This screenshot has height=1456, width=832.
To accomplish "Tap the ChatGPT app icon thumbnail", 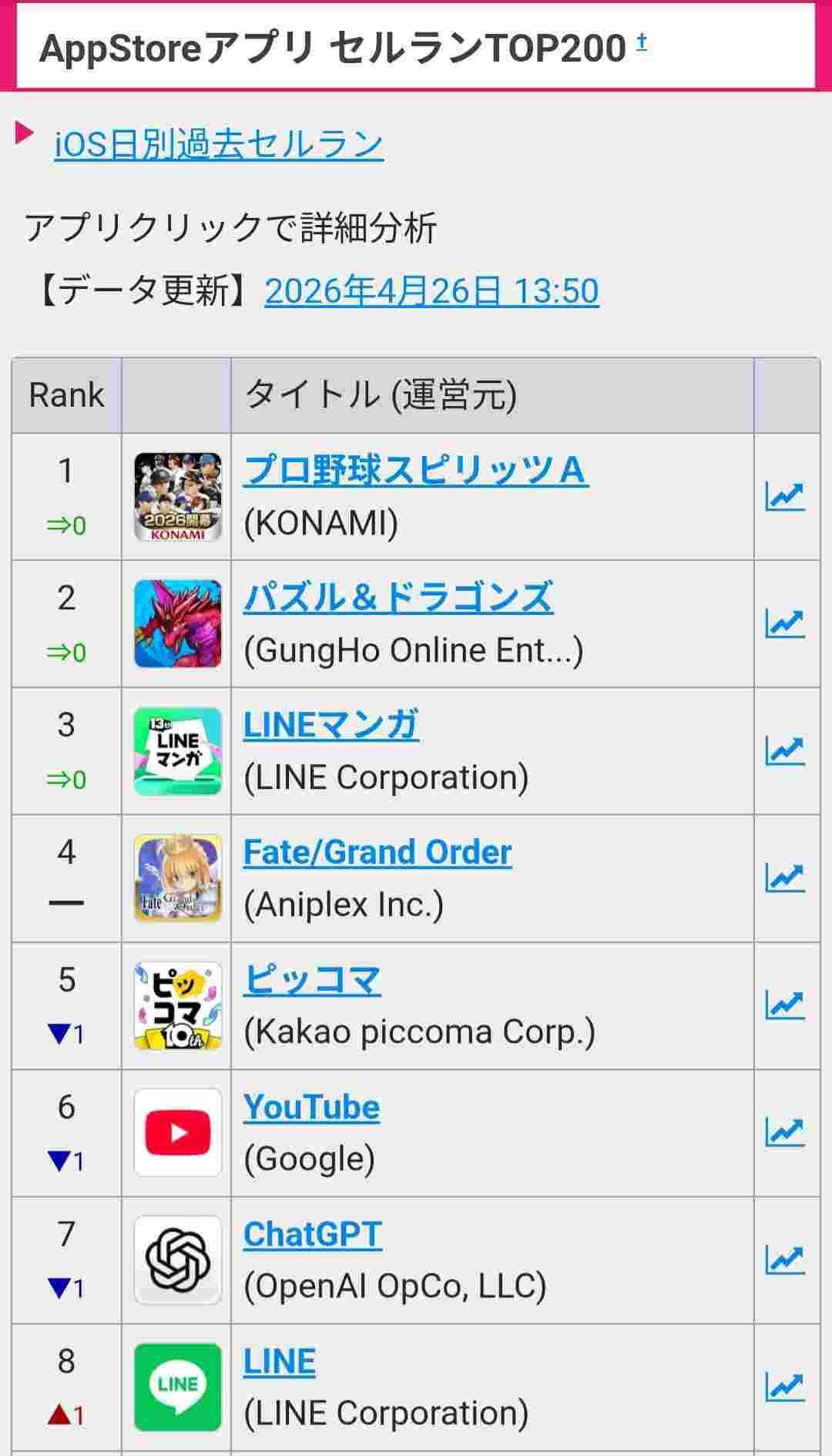I will pyautogui.click(x=178, y=1260).
